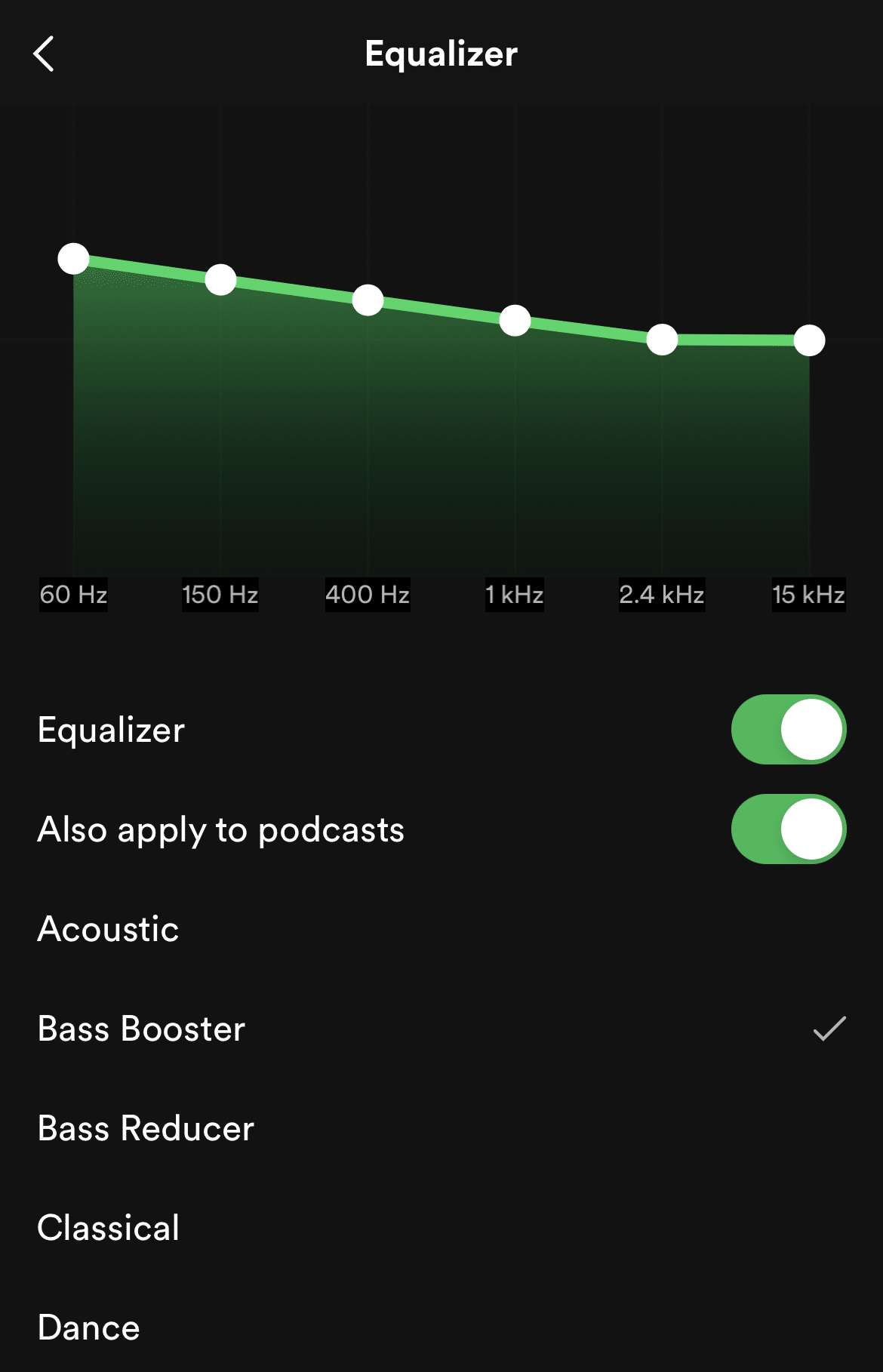Image resolution: width=883 pixels, height=1372 pixels.
Task: Pick the Dance preset
Action: [x=88, y=1327]
